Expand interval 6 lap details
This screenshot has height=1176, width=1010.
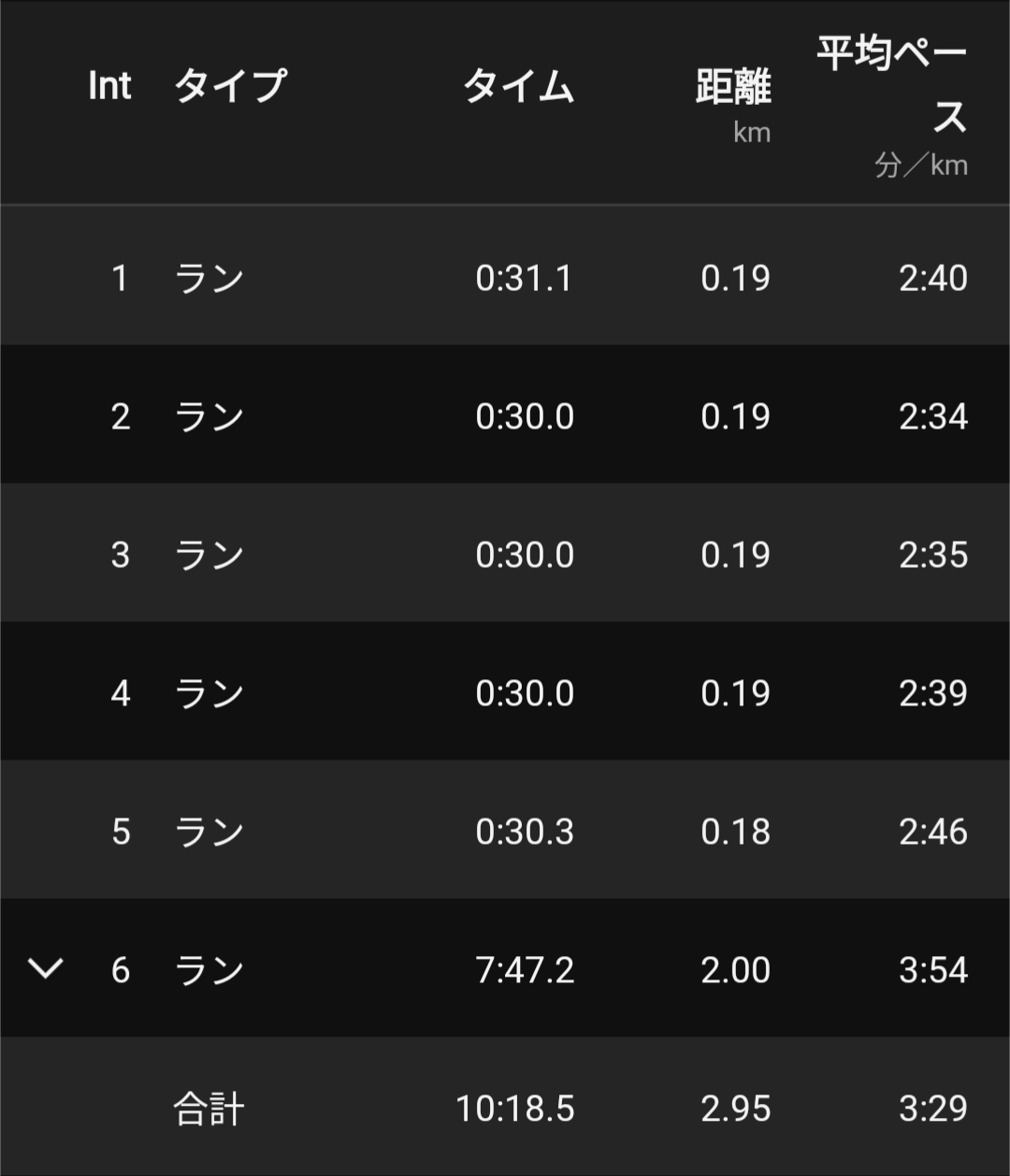45,968
